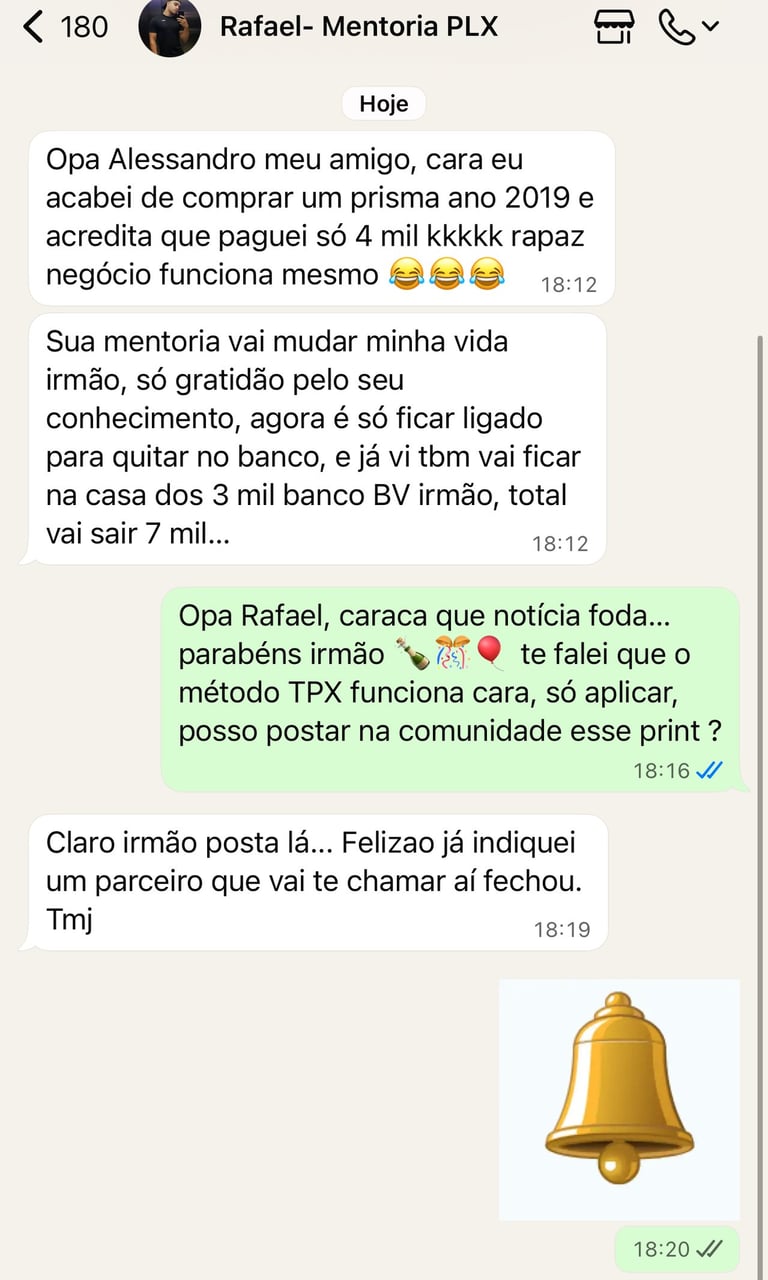Open the business catalog storefront icon

pos(613,27)
